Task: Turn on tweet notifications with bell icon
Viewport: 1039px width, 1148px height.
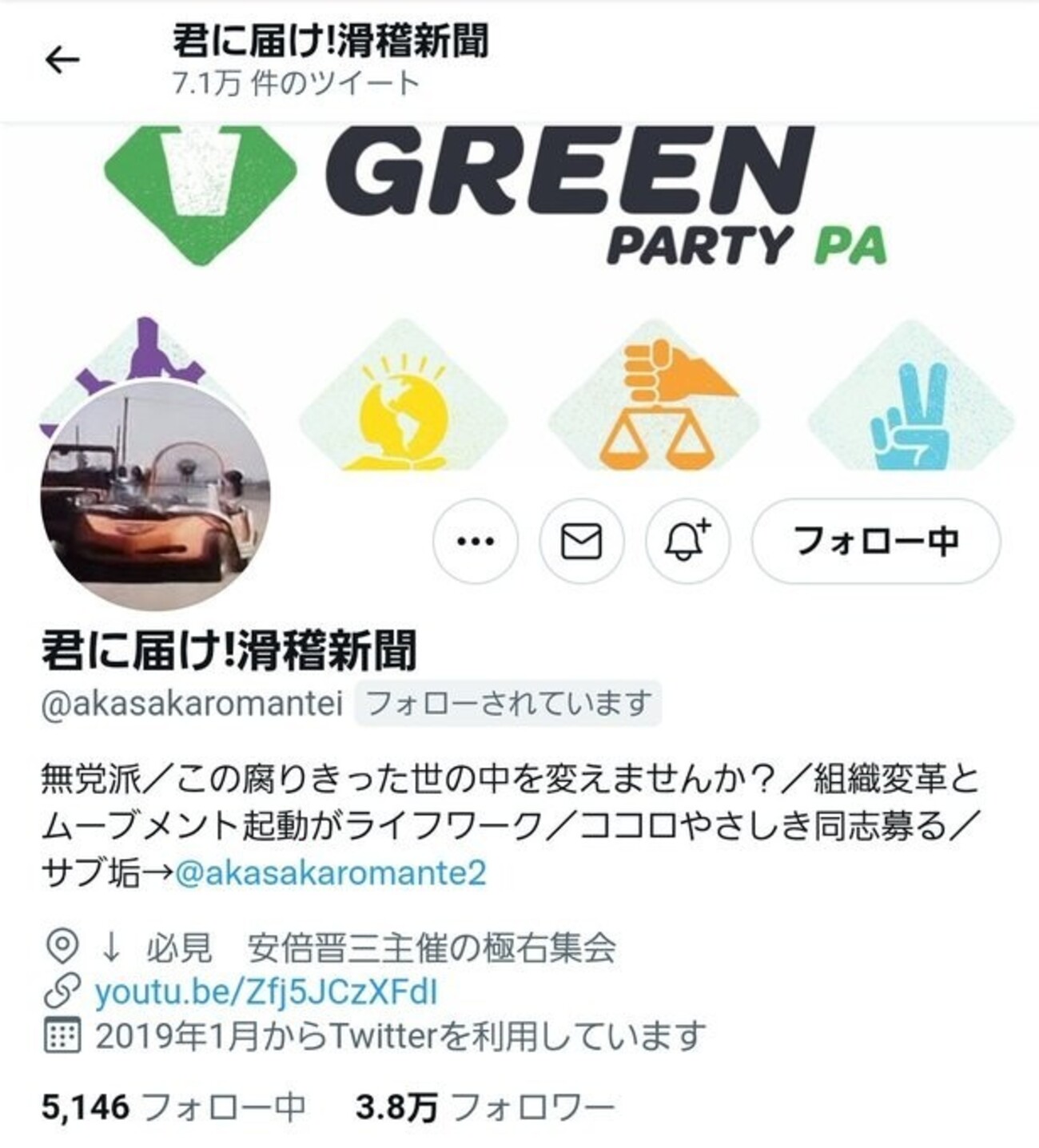Action: tap(687, 541)
